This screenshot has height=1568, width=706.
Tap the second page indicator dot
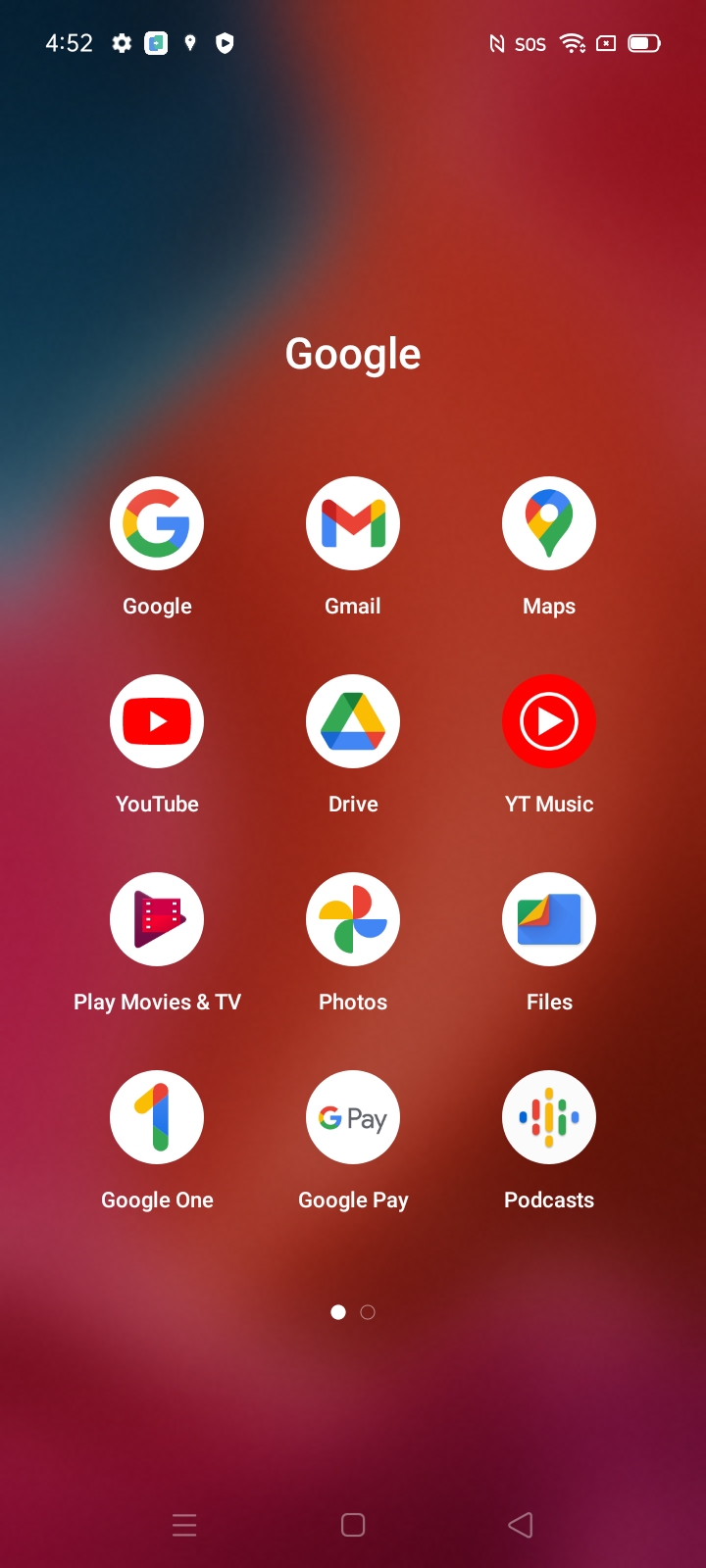point(368,1312)
